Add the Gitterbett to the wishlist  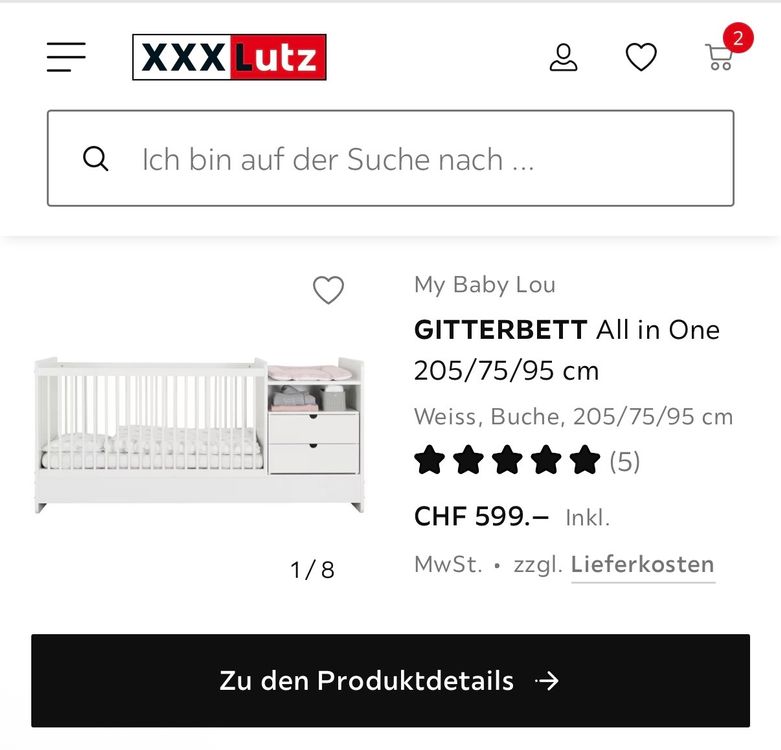[x=328, y=289]
